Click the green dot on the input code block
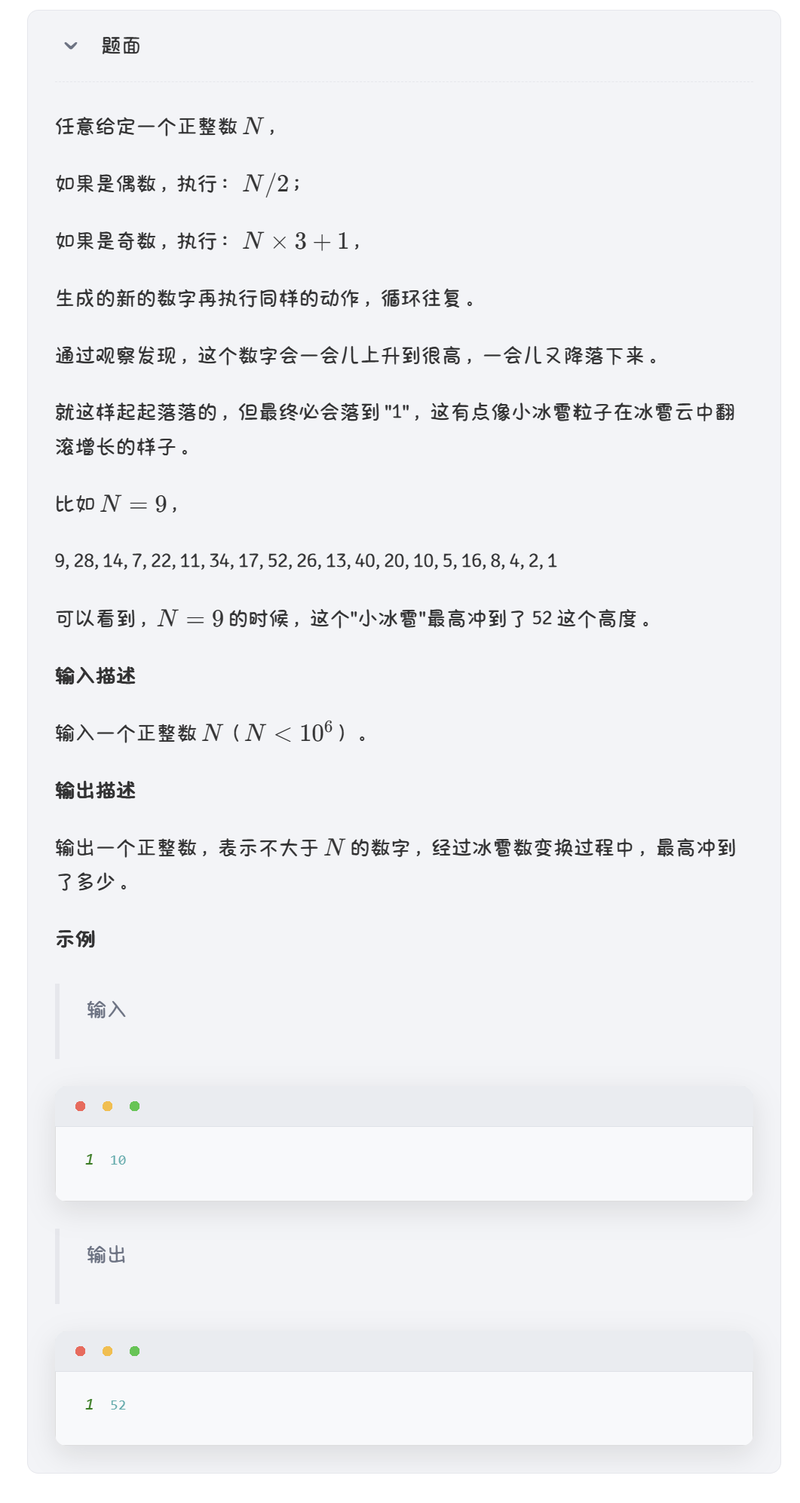The width and height of the screenshot is (800, 1503). point(134,1106)
